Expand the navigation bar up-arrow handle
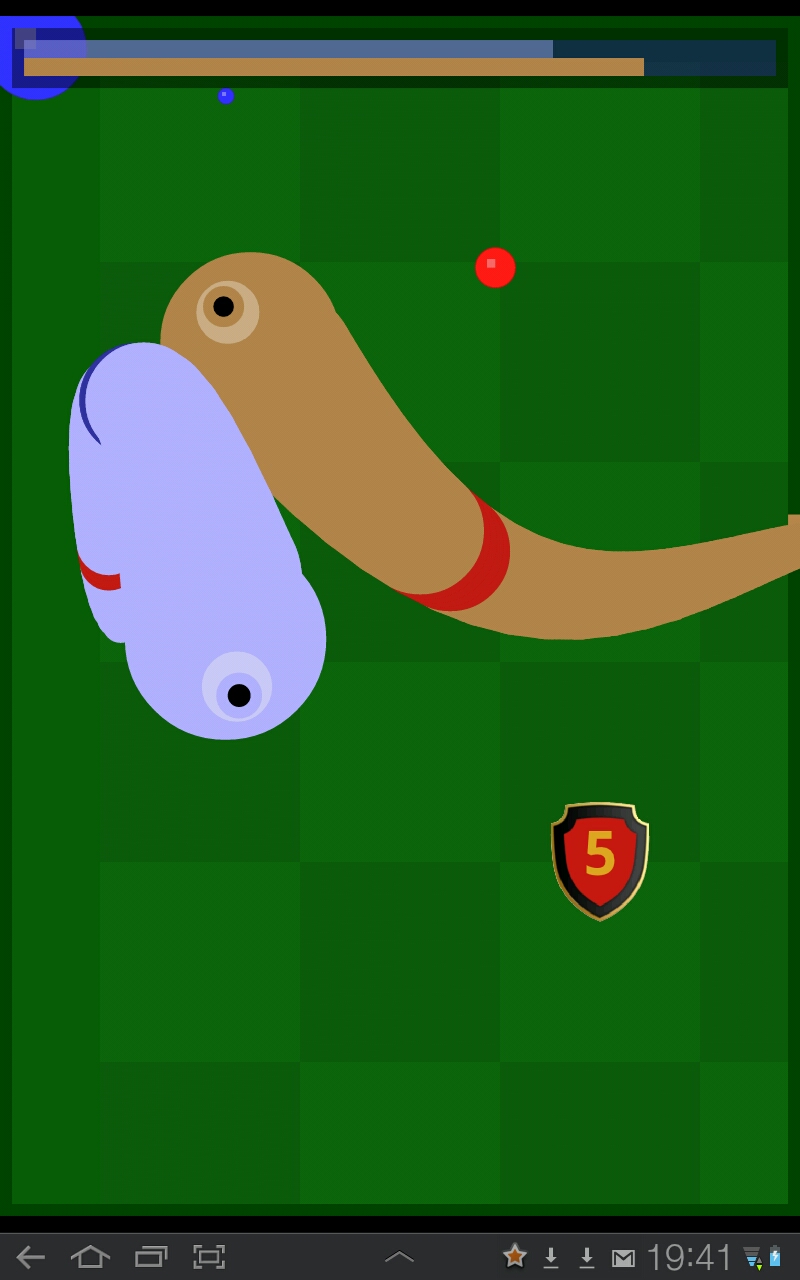The width and height of the screenshot is (800, 1280). 399,1257
